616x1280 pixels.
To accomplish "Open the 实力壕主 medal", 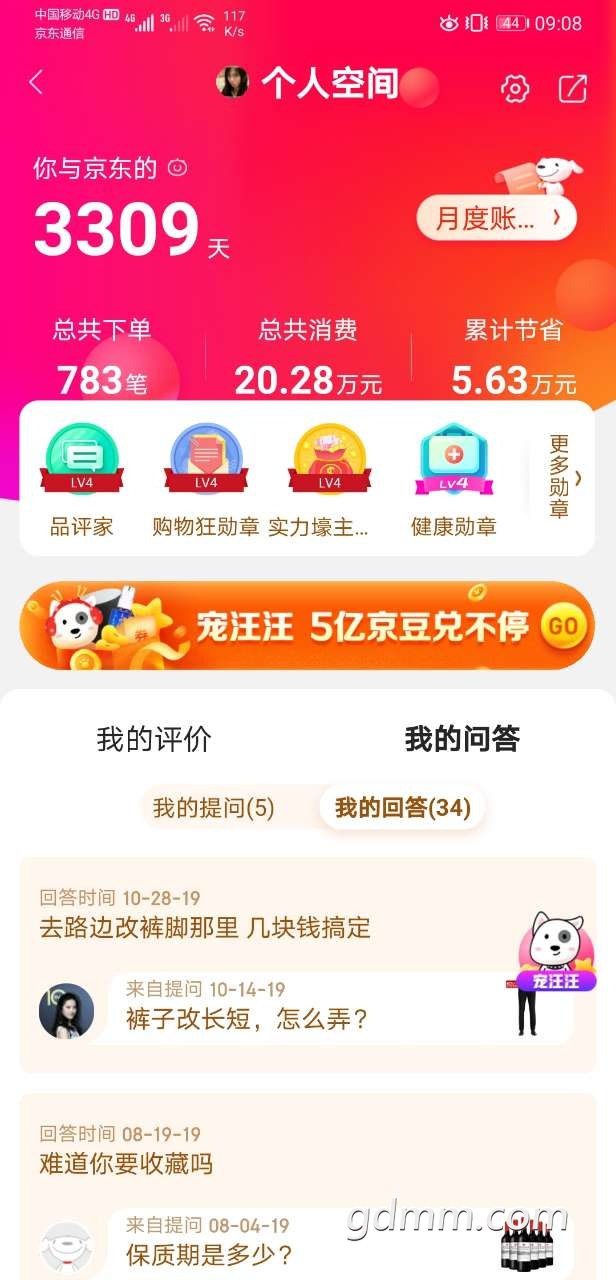I will (x=329, y=479).
